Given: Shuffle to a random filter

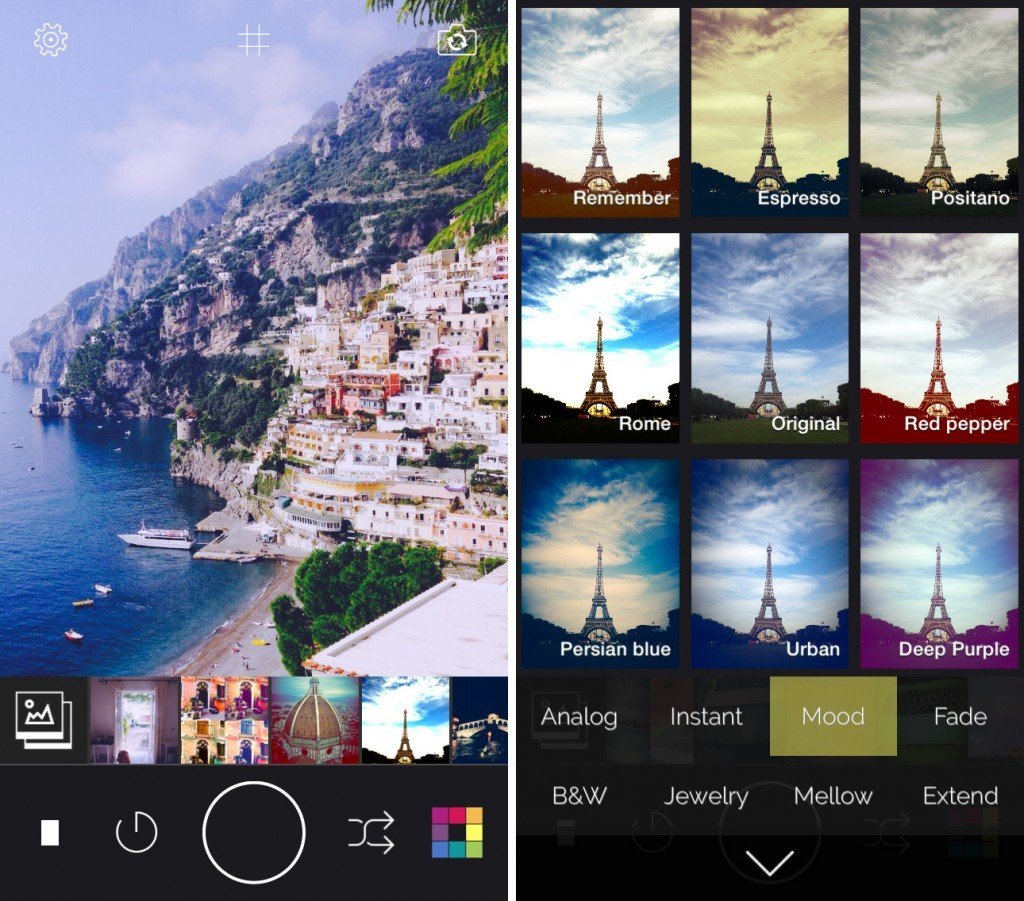Looking at the screenshot, I should click(371, 832).
